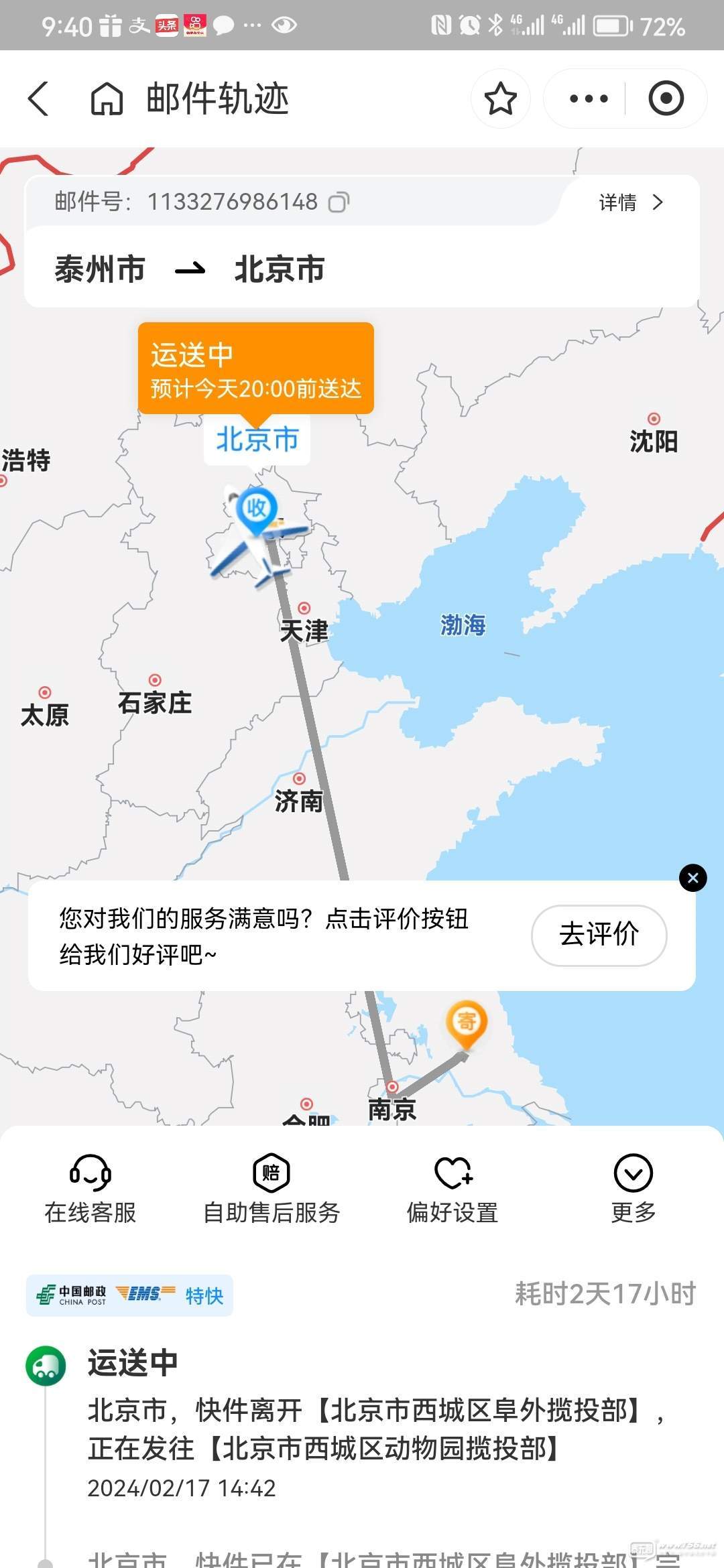Go back from the 邮件轨迹 page
Image resolution: width=724 pixels, height=1568 pixels.
(x=39, y=99)
